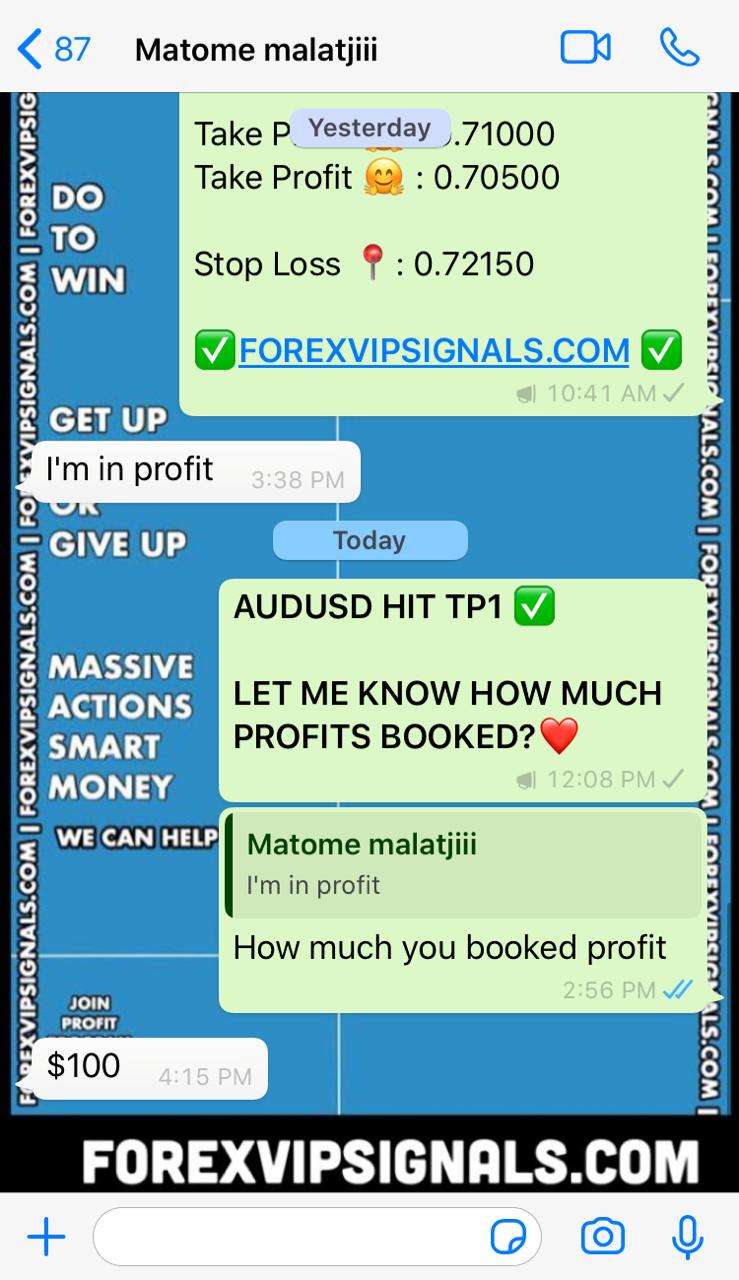Open the FOREXVIPSIGNALS.COM link in the message
739x1280 pixels.
(434, 350)
